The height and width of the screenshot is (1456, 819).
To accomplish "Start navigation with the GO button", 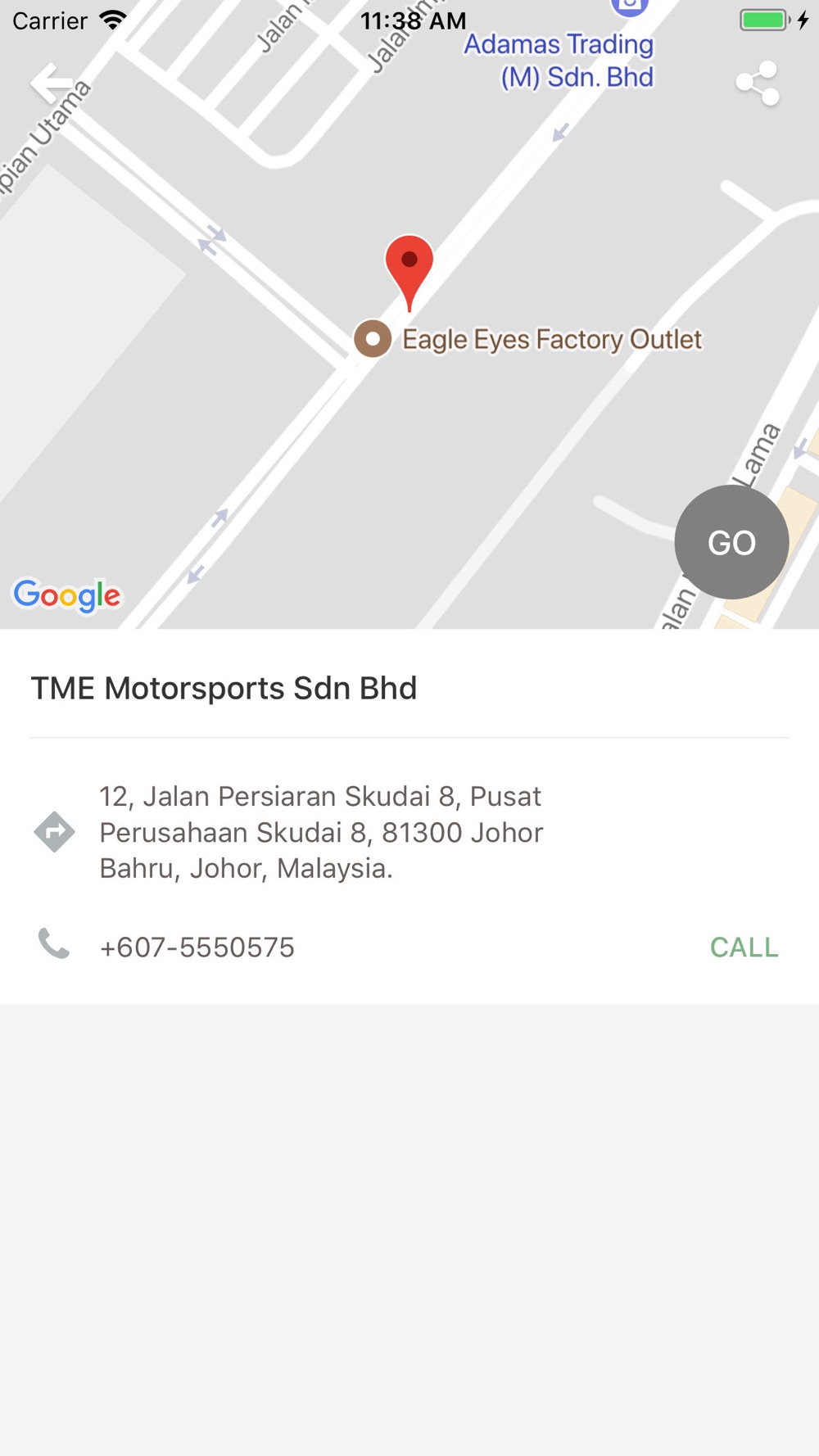I will [x=731, y=542].
